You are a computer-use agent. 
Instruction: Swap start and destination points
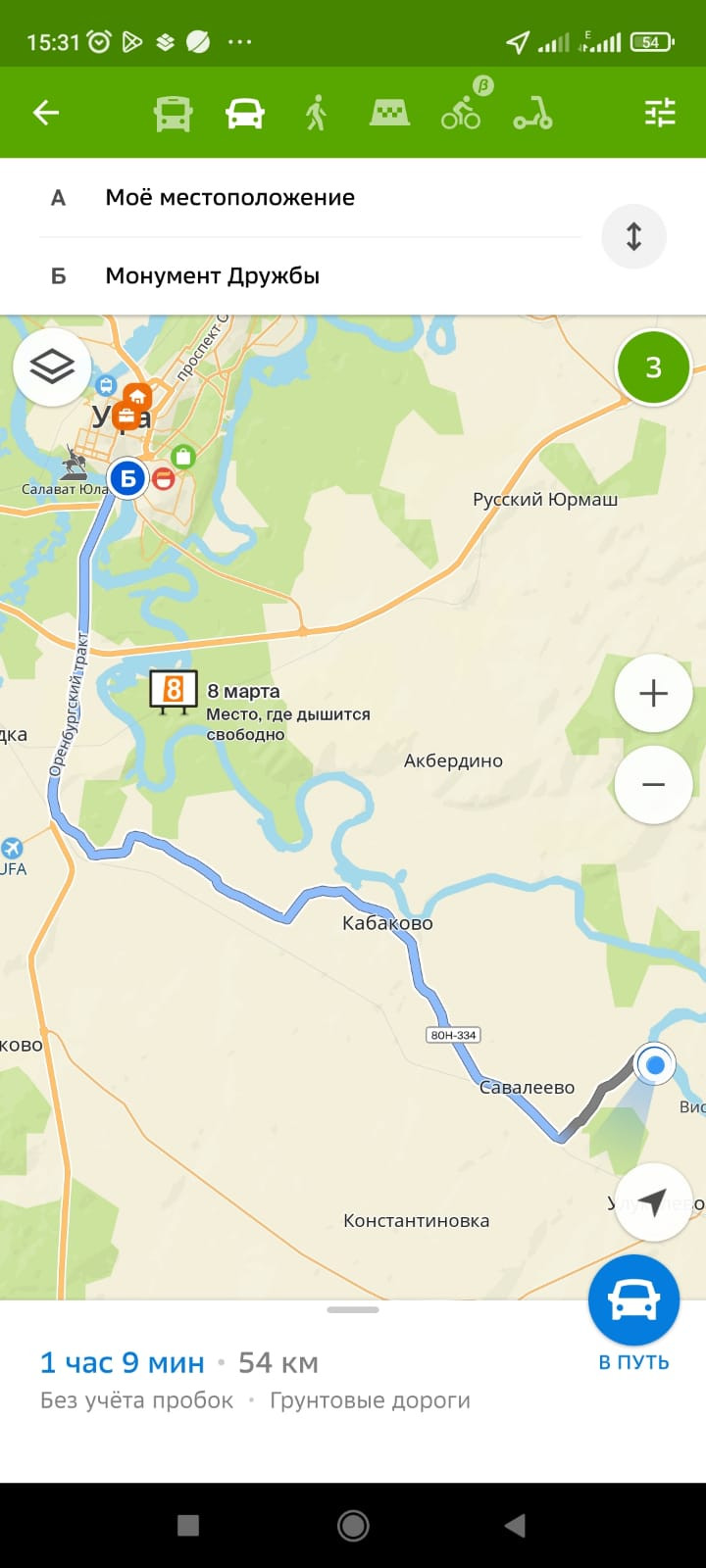(633, 236)
